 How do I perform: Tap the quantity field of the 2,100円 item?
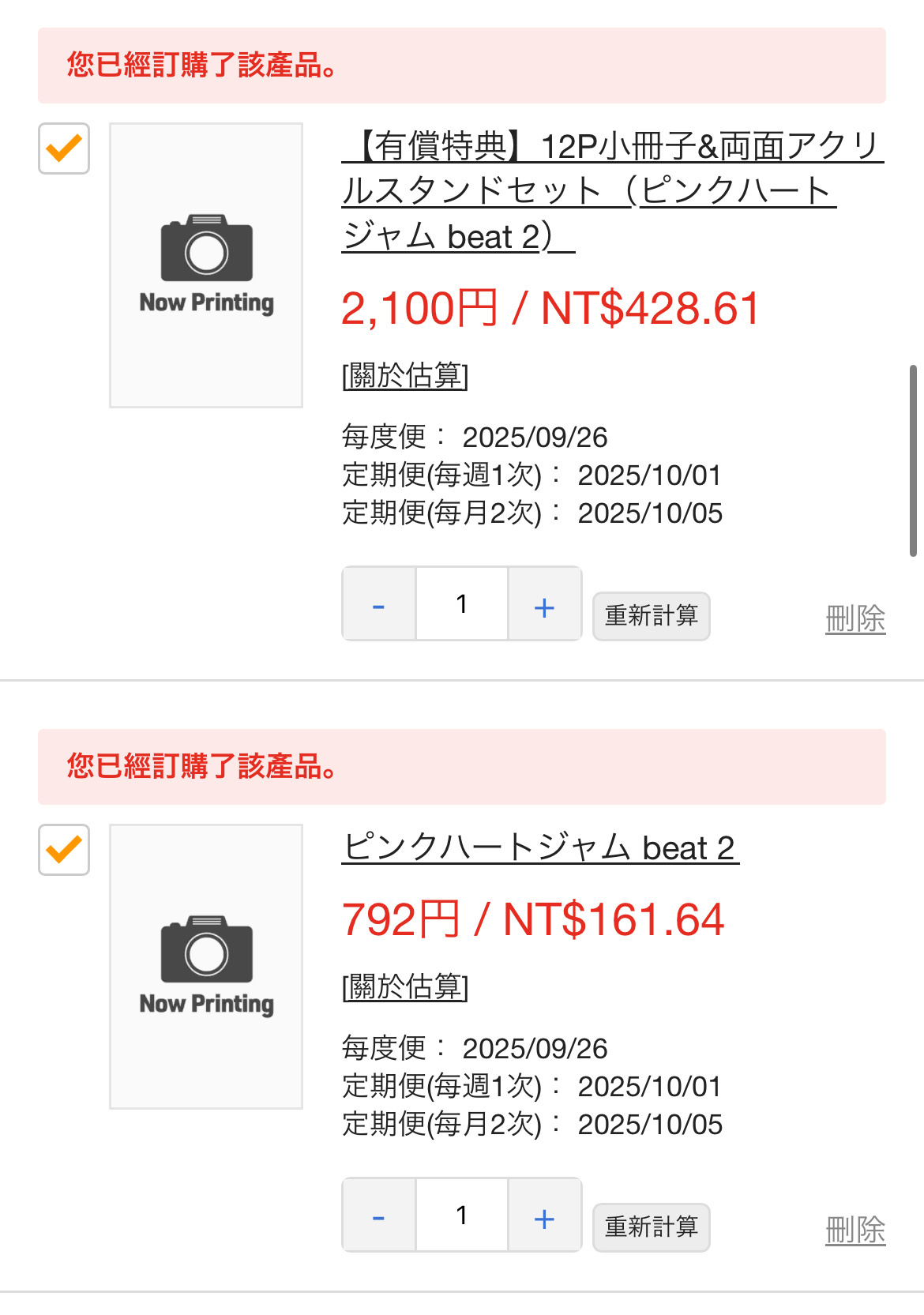pos(462,604)
